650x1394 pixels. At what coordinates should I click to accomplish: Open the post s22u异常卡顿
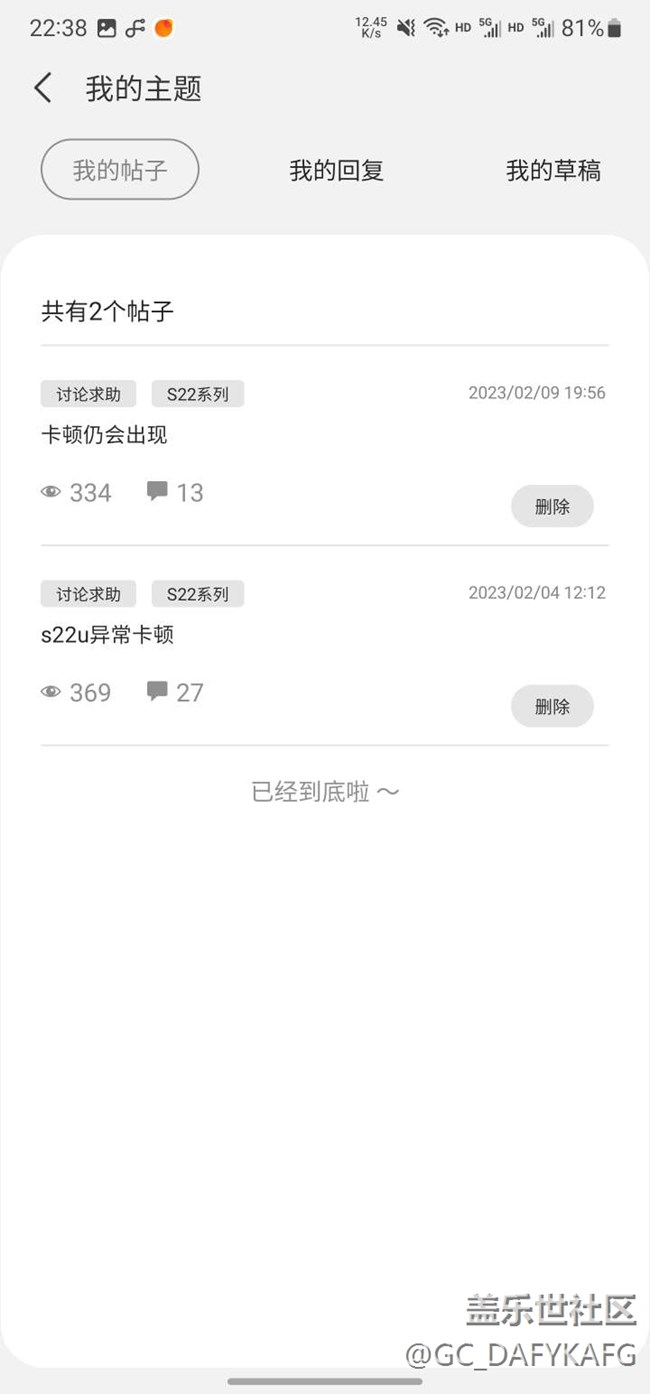click(108, 635)
